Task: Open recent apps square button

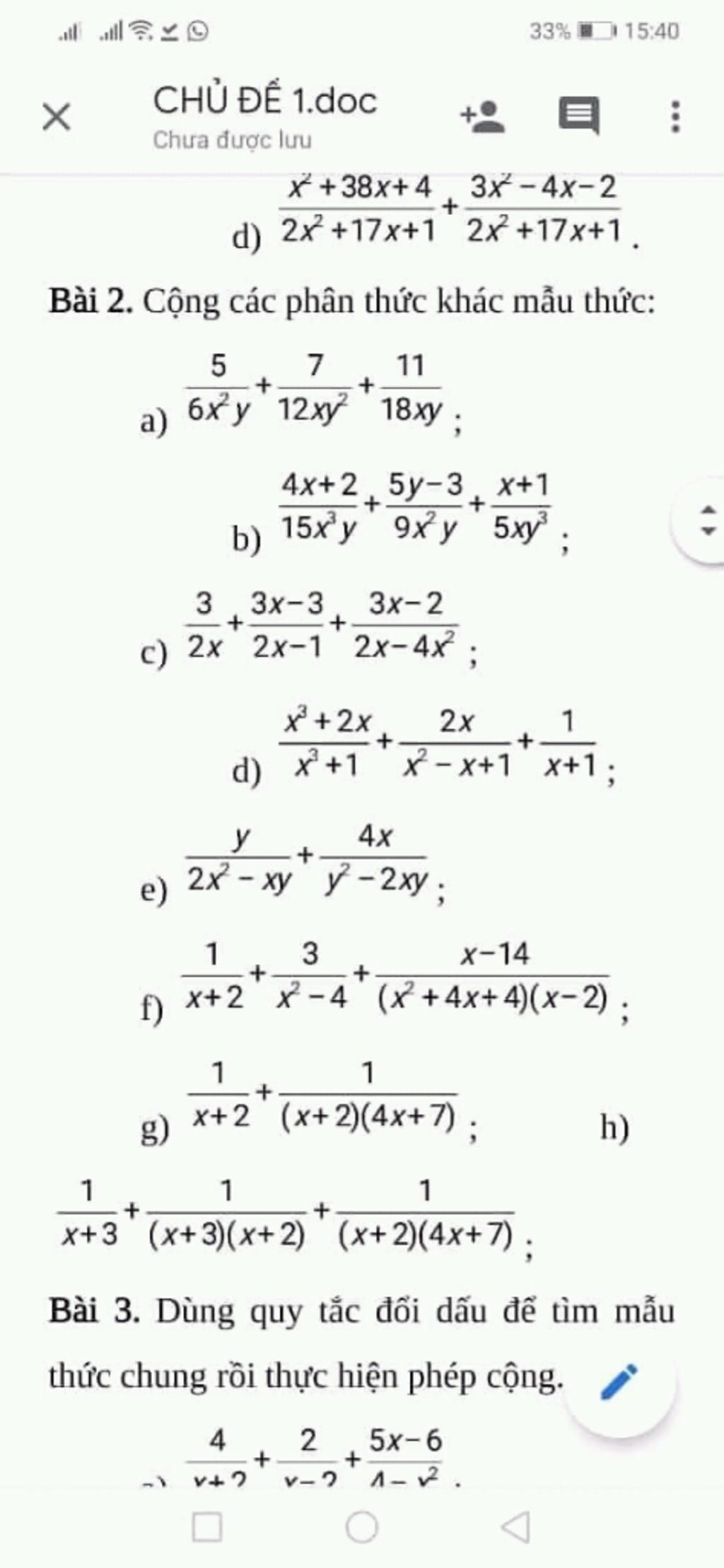Action: [x=207, y=1528]
